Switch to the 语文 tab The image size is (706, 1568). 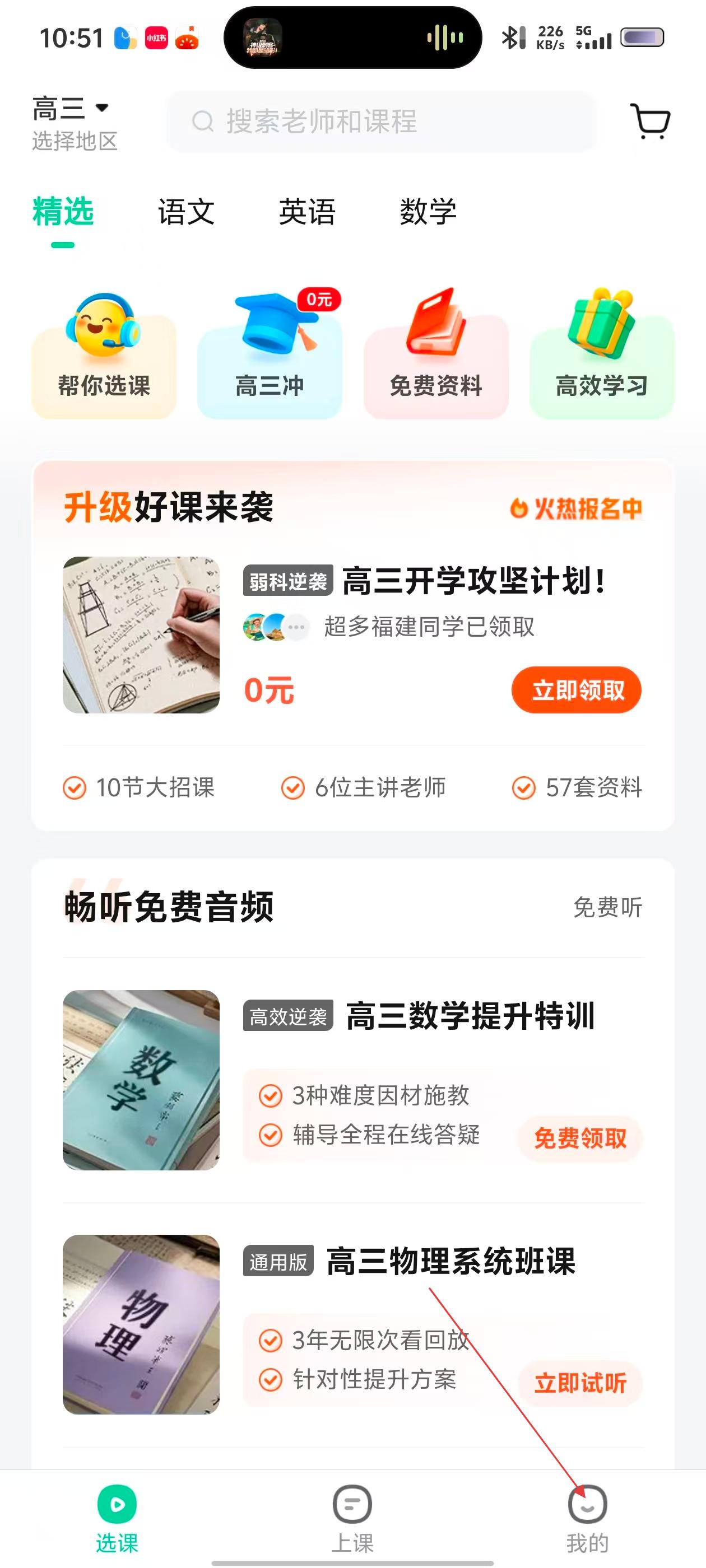coord(186,212)
